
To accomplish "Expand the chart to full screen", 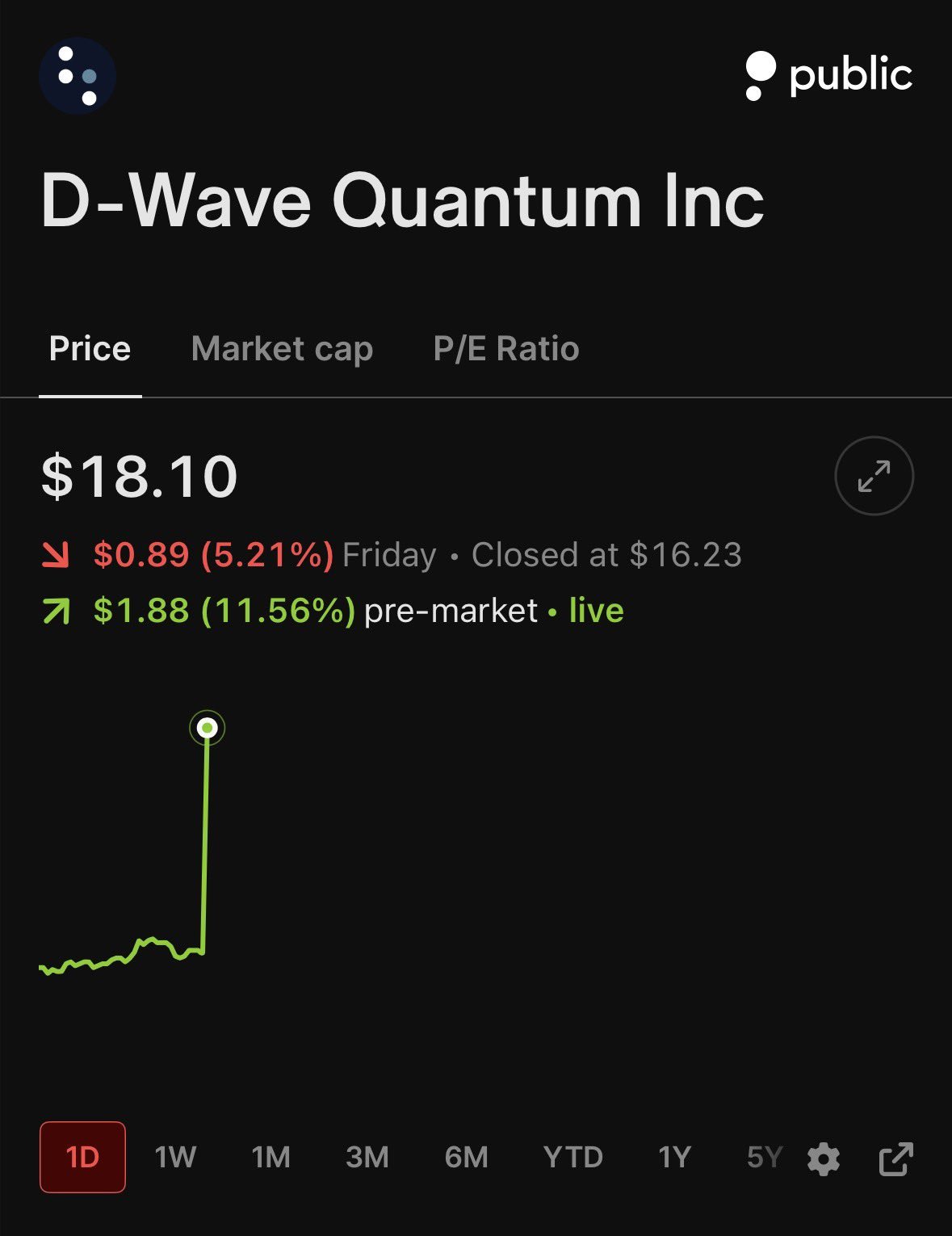I will 874,476.
